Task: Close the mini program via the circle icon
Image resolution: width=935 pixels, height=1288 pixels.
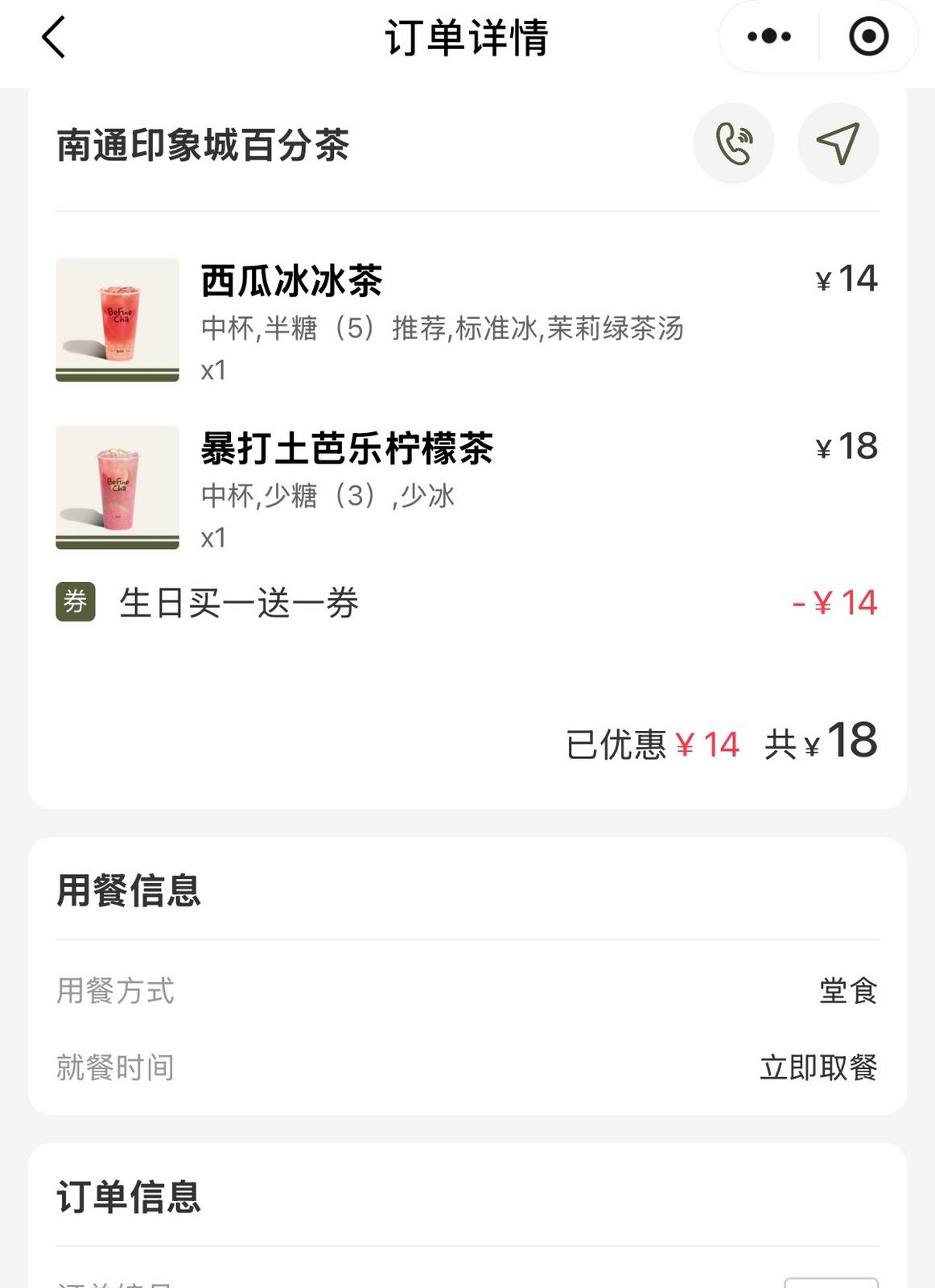Action: click(x=868, y=37)
